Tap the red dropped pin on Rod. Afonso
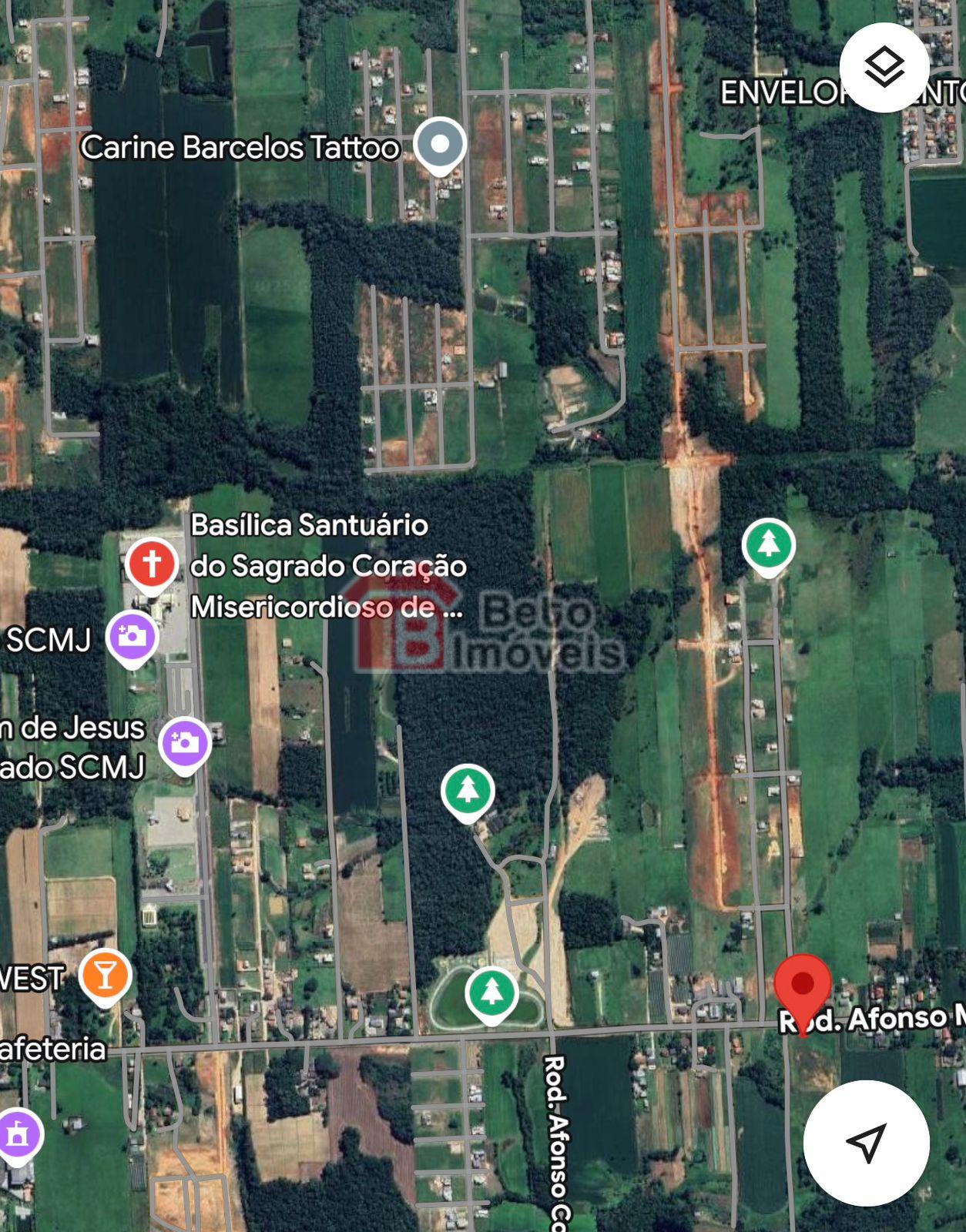This screenshot has height=1232, width=966. pos(802,987)
